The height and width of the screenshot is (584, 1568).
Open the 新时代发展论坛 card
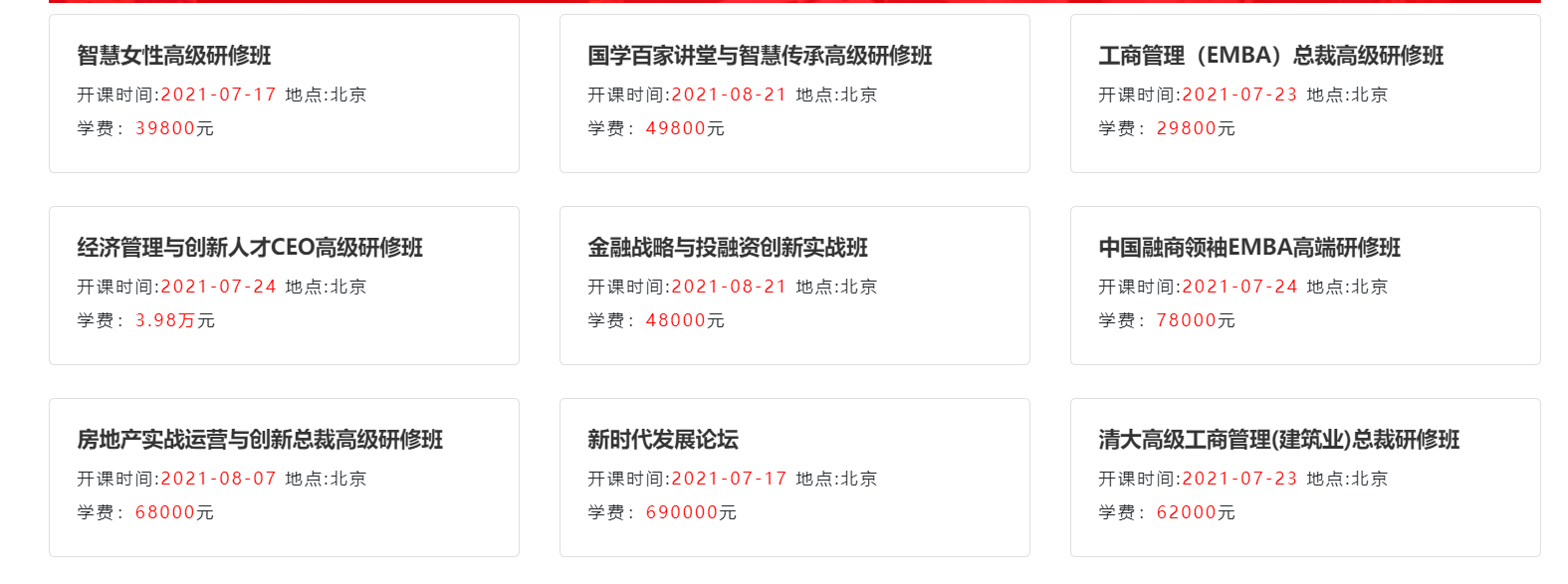[663, 440]
